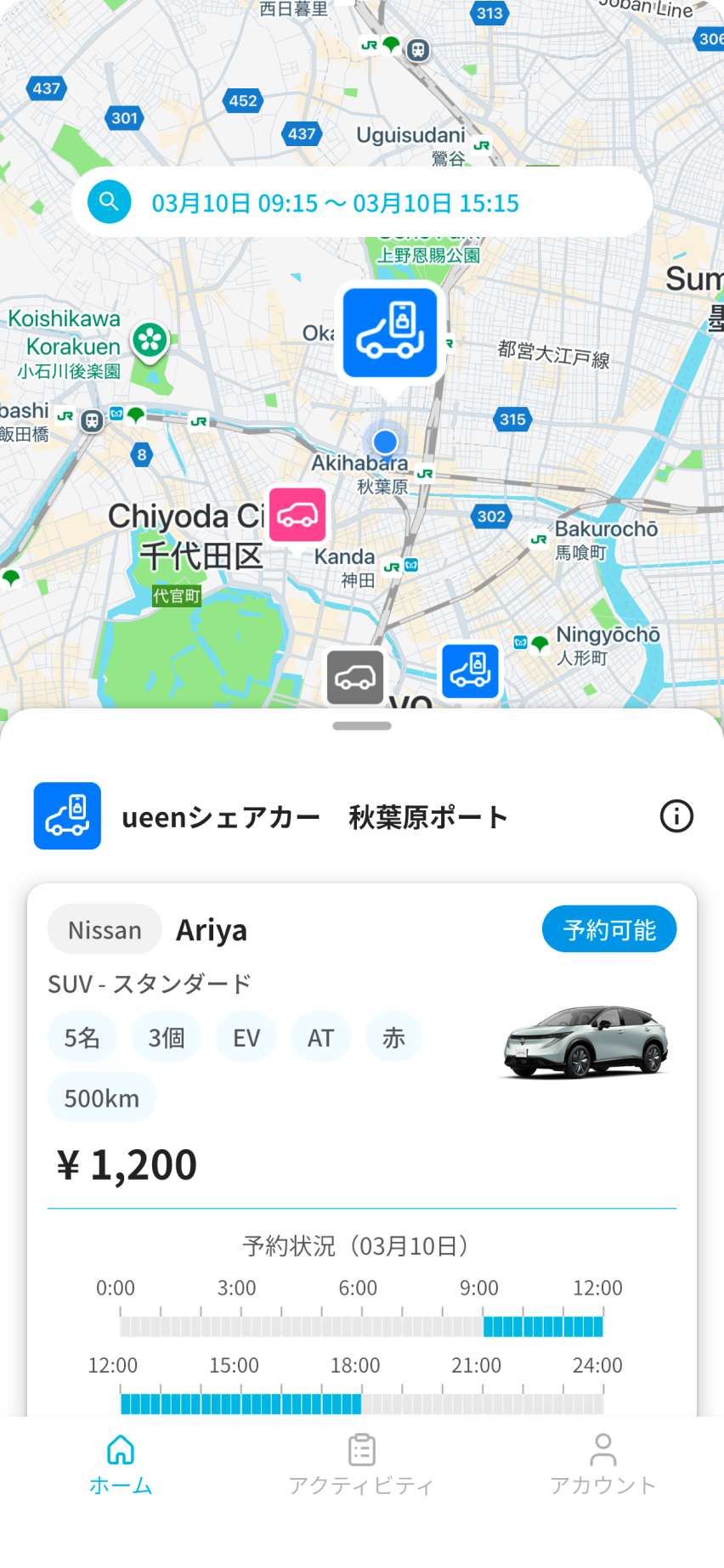Screen dimensions: 724x1568
Task: Tap the port icon next to ueenシェアカー title
Action: click(67, 816)
